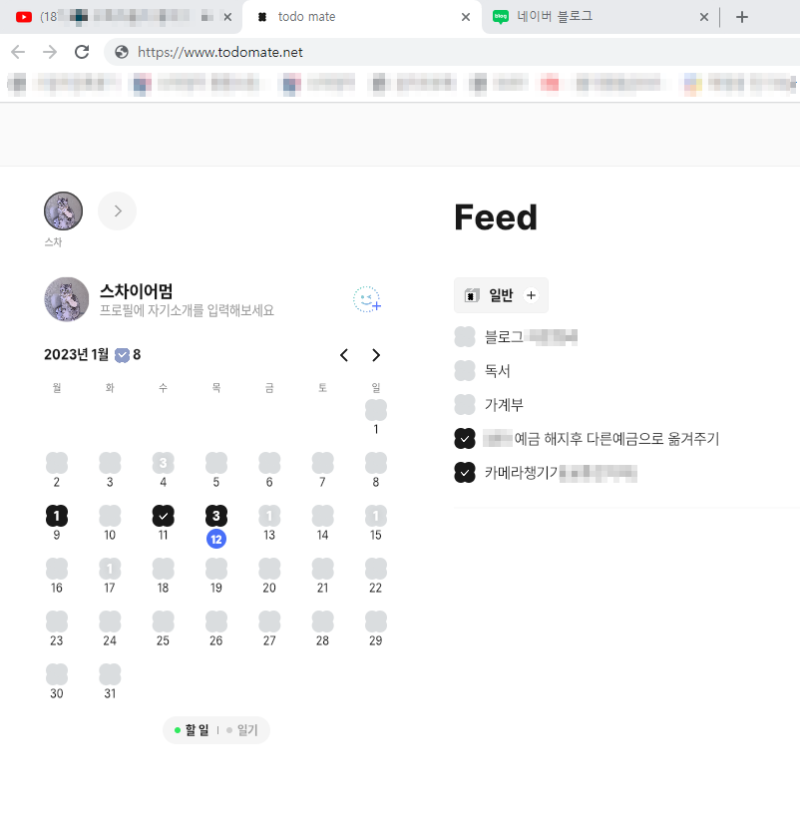Viewport: 800px width, 828px height.
Task: Go to next month with the right chevron
Action: pyautogui.click(x=376, y=355)
